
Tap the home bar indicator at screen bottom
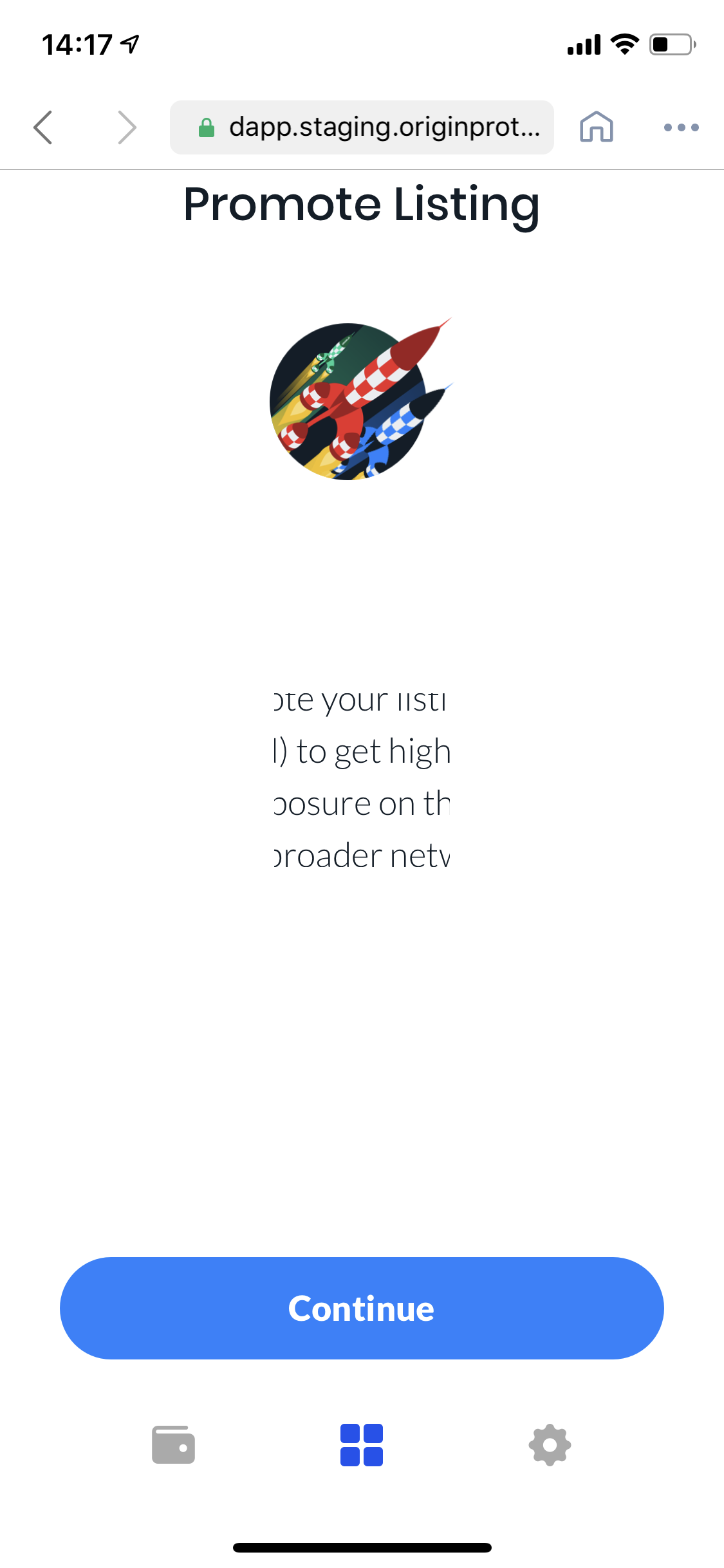(x=362, y=1547)
